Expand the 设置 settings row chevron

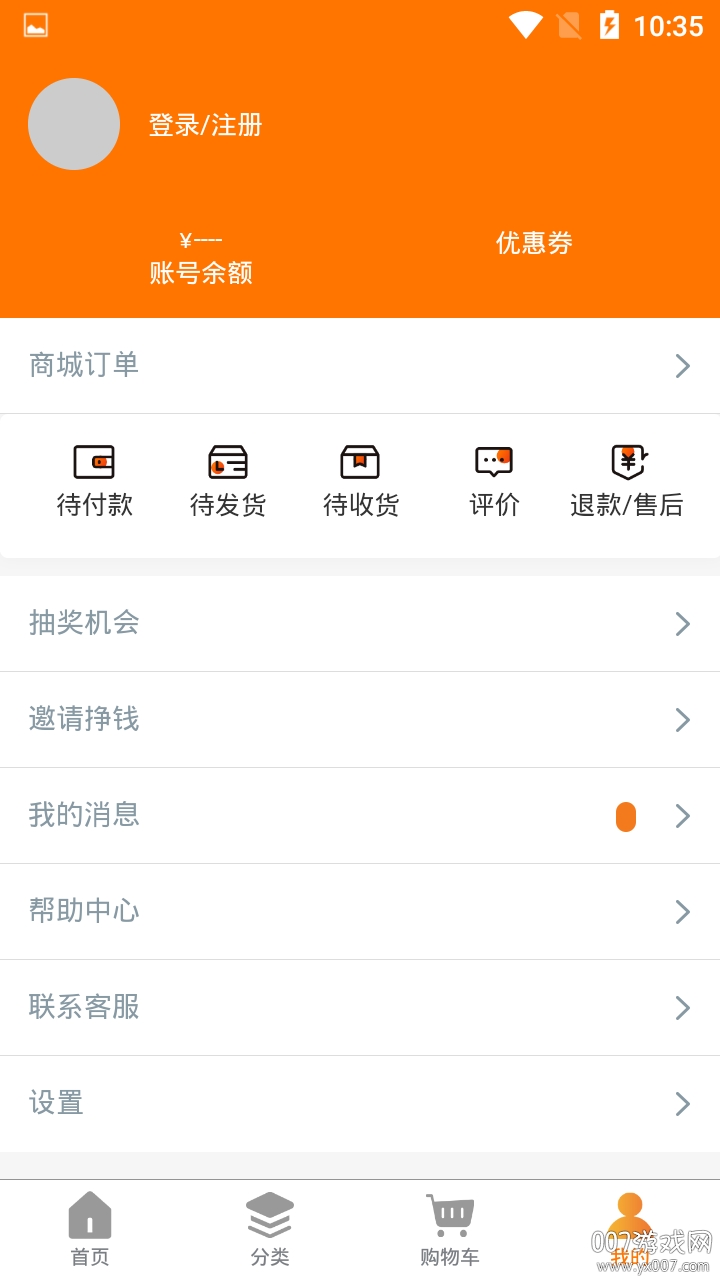(x=683, y=1104)
